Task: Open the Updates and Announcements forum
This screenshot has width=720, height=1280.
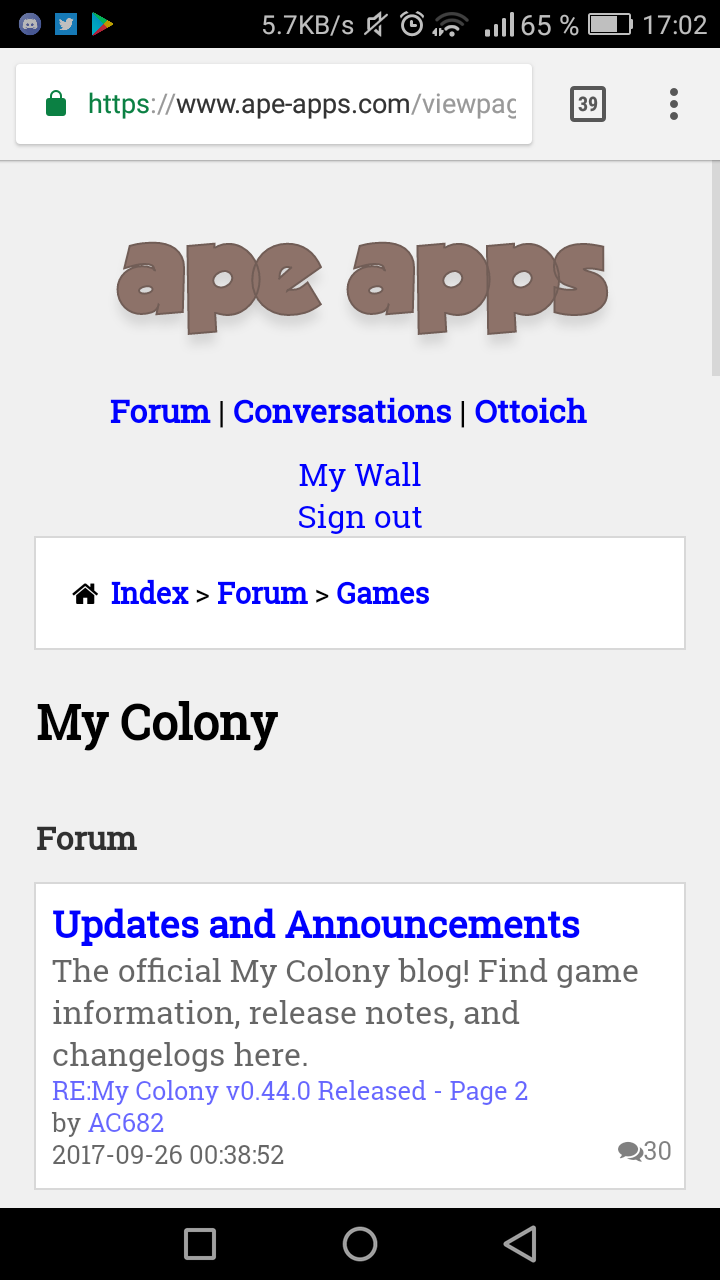Action: click(x=316, y=925)
